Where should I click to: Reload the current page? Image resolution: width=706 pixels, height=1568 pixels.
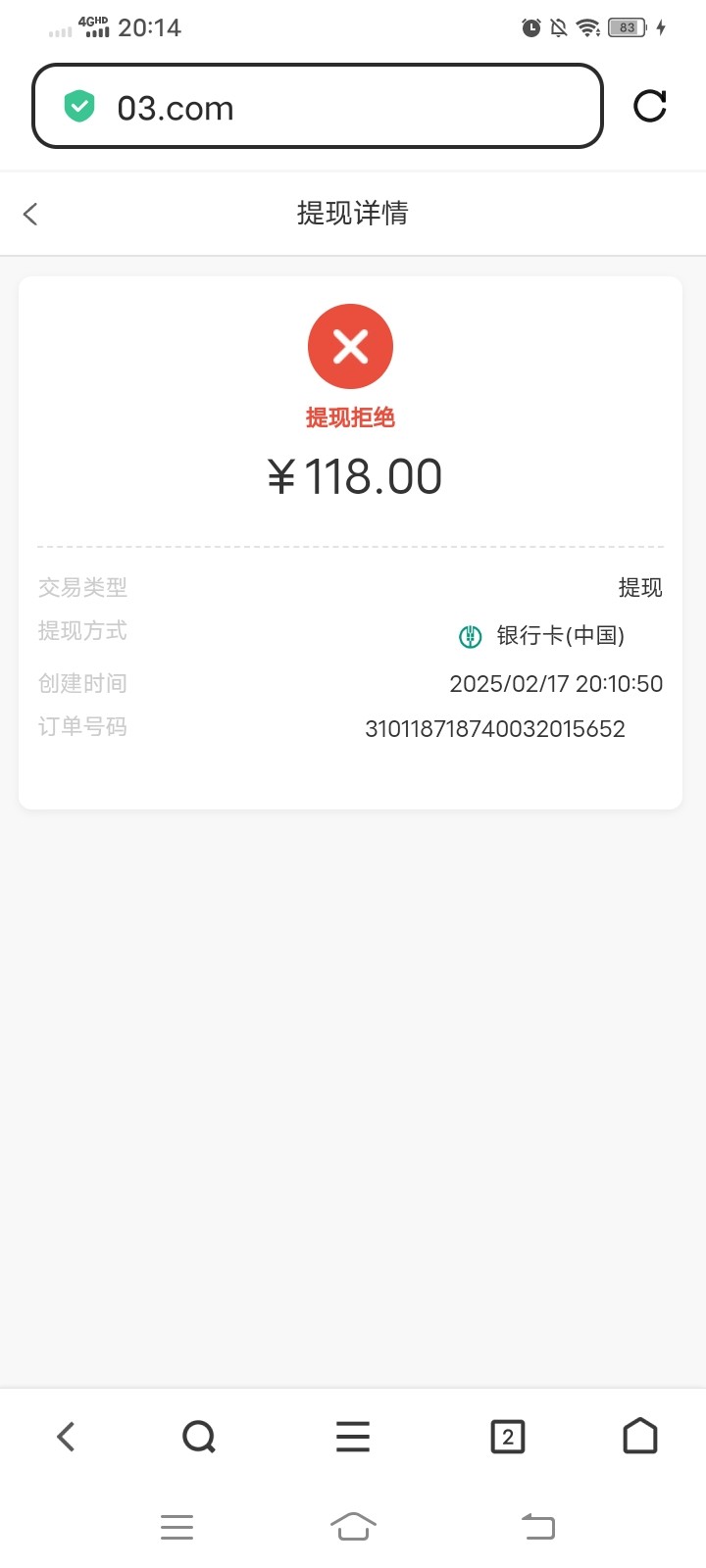pyautogui.click(x=649, y=106)
